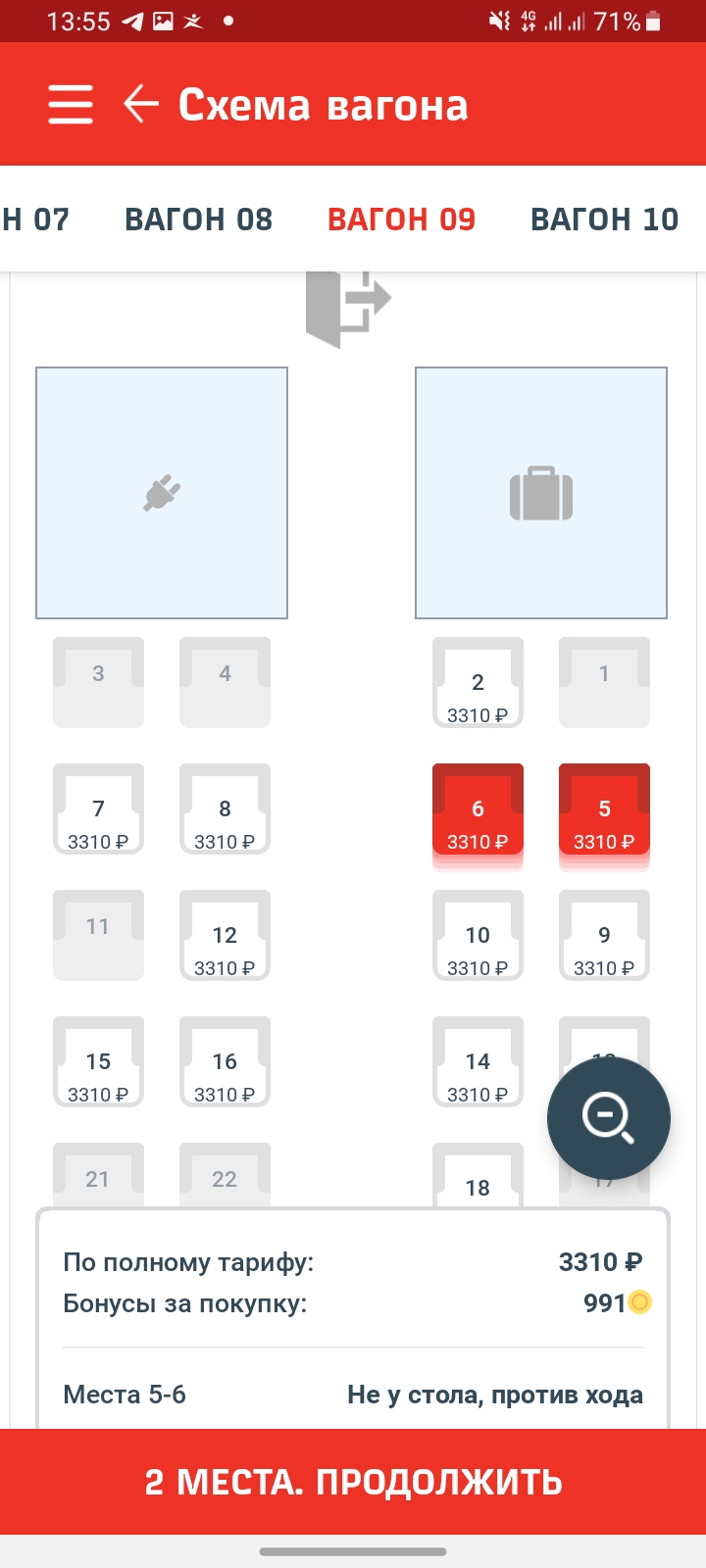Select seat 7 for 3310 ₽
Screen dimensions: 706x1568
pos(98,809)
